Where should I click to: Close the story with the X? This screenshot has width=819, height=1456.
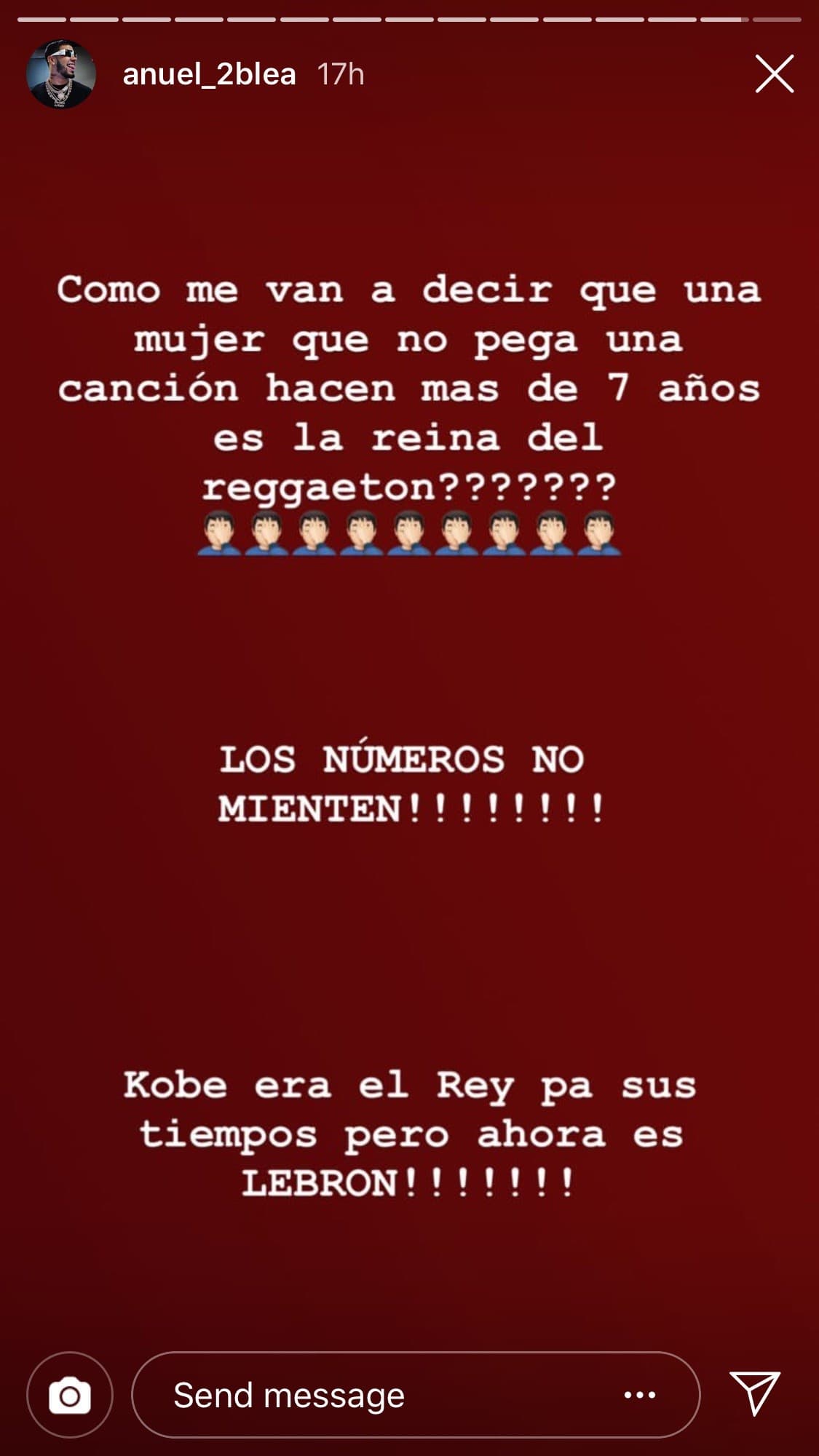776,73
